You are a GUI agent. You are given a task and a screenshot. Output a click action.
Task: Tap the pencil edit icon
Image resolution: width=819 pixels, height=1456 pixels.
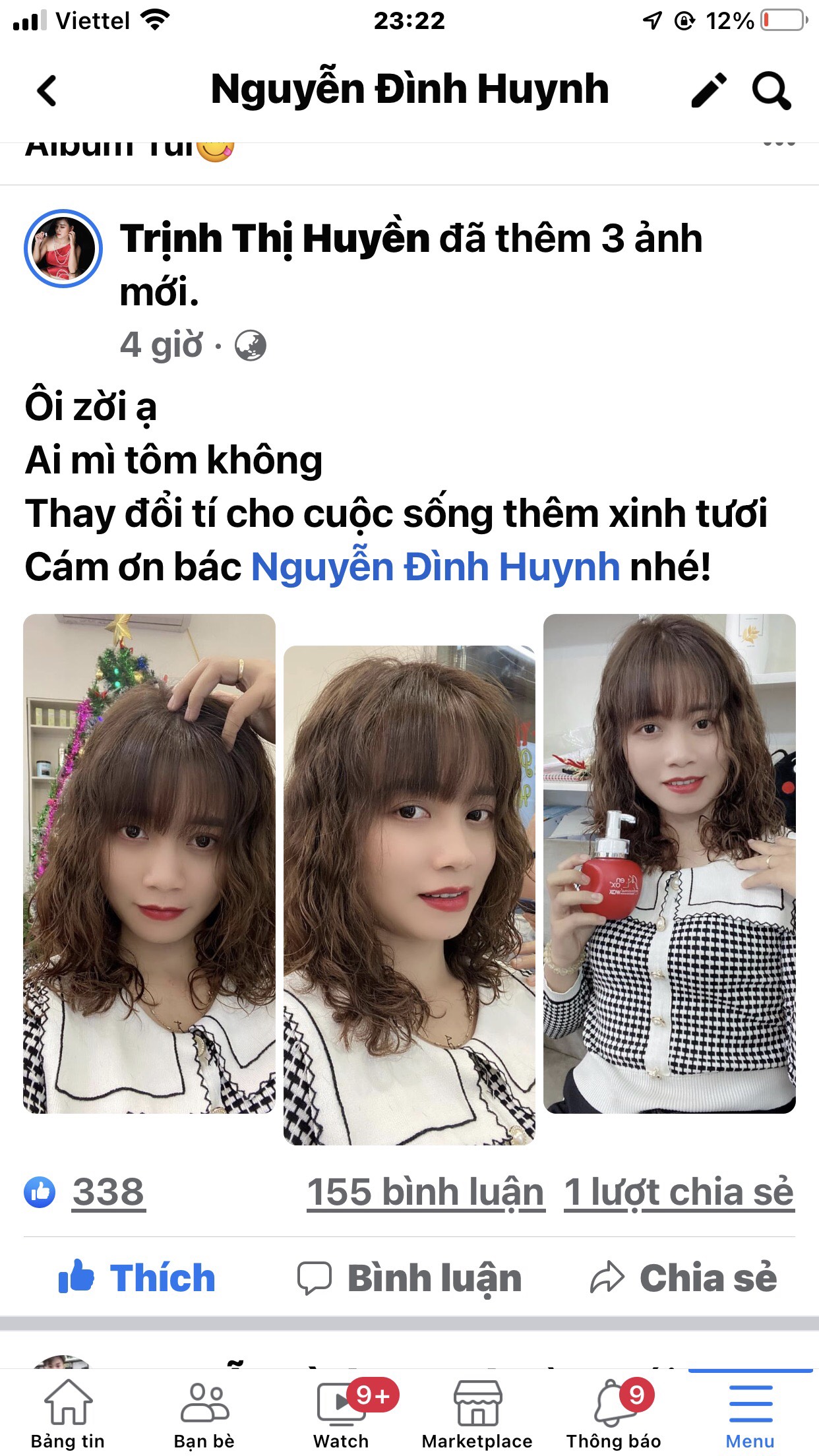pyautogui.click(x=709, y=90)
